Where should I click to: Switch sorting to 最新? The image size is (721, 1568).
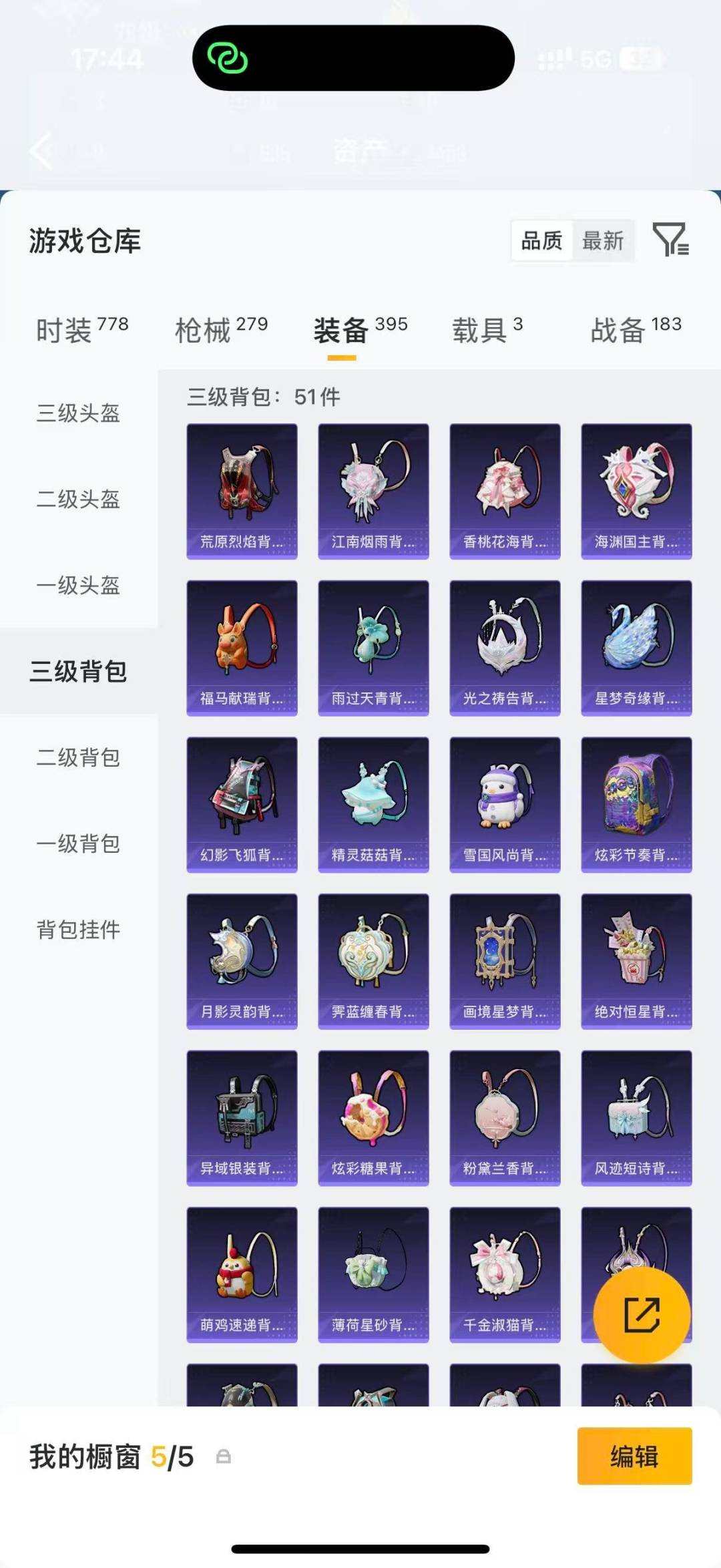[x=602, y=242]
